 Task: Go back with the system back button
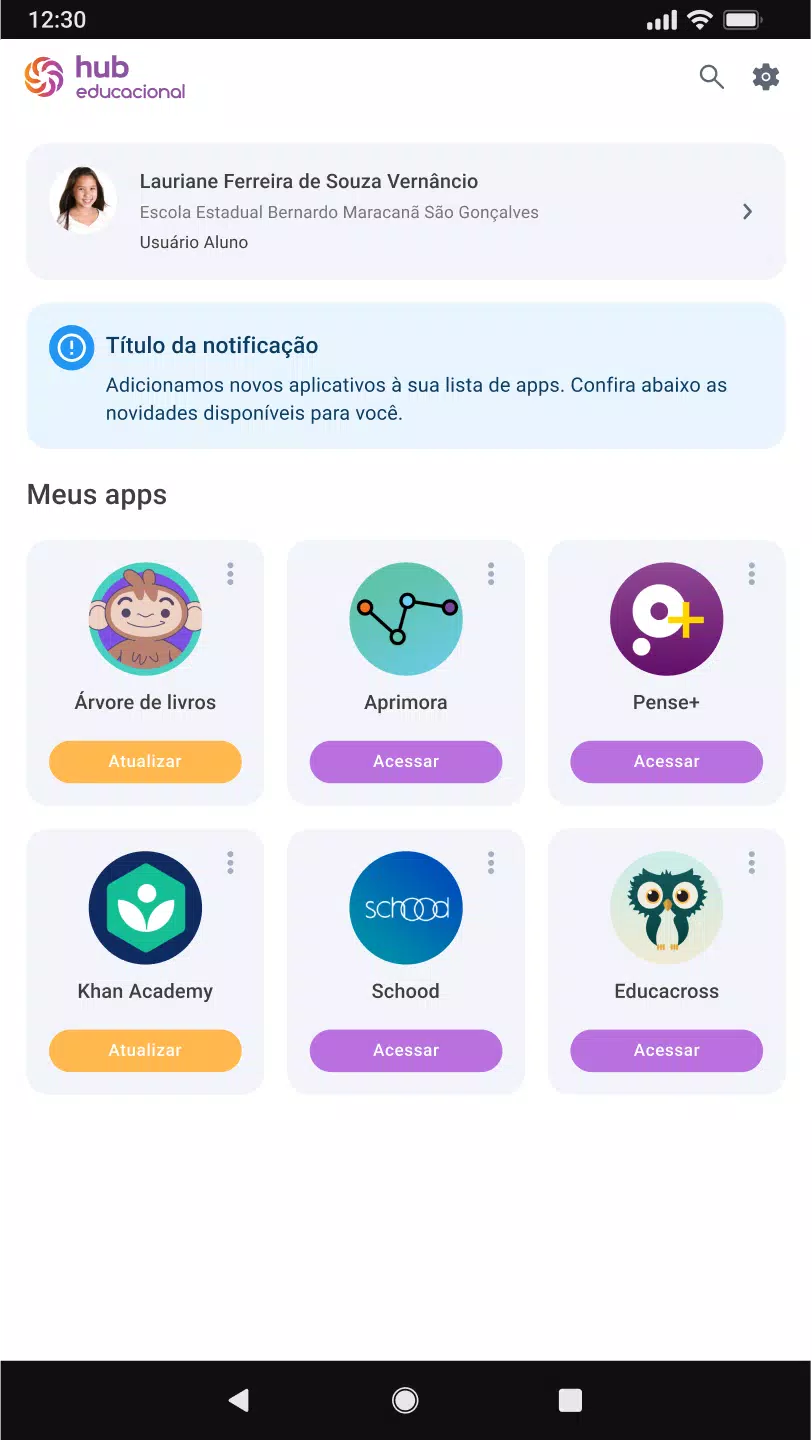239,1400
